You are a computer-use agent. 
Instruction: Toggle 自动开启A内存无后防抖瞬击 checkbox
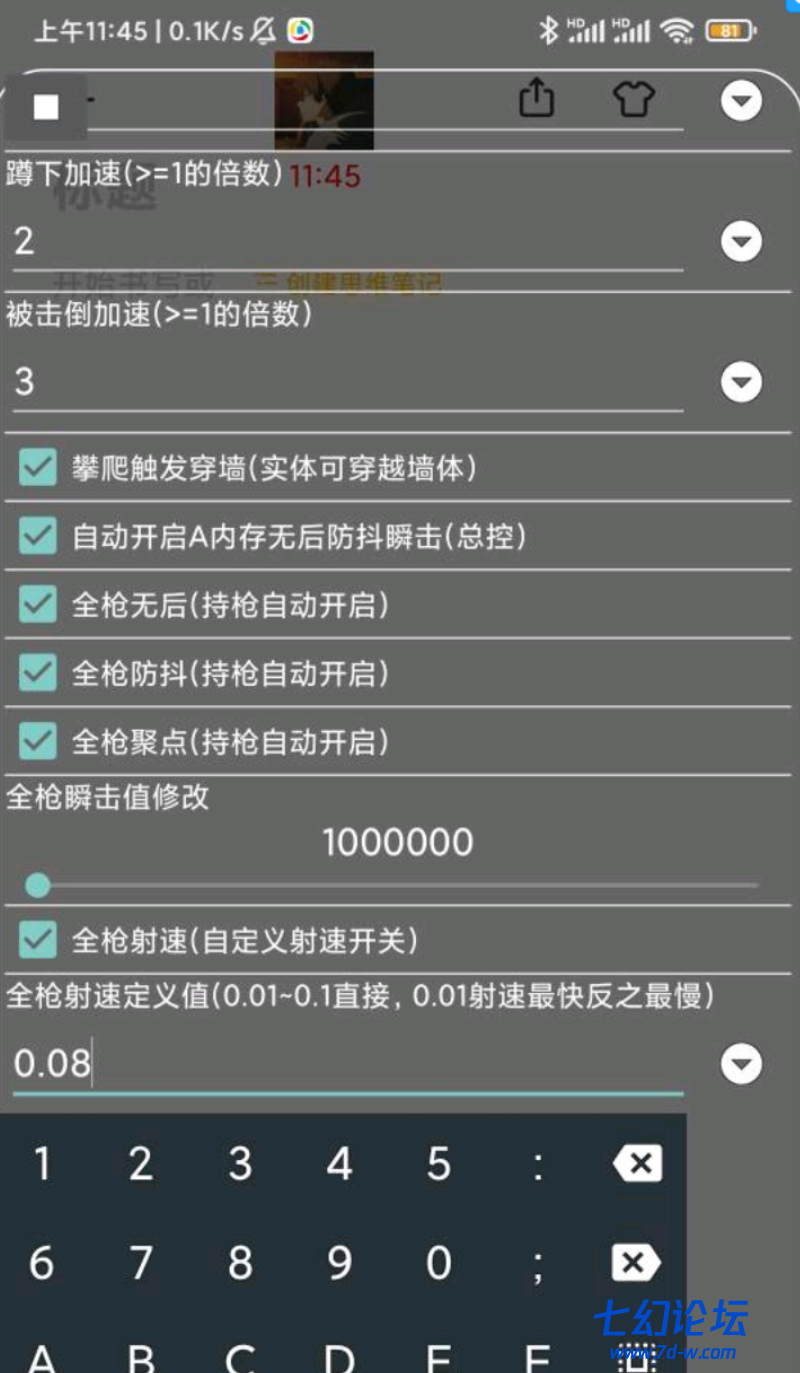click(x=38, y=536)
